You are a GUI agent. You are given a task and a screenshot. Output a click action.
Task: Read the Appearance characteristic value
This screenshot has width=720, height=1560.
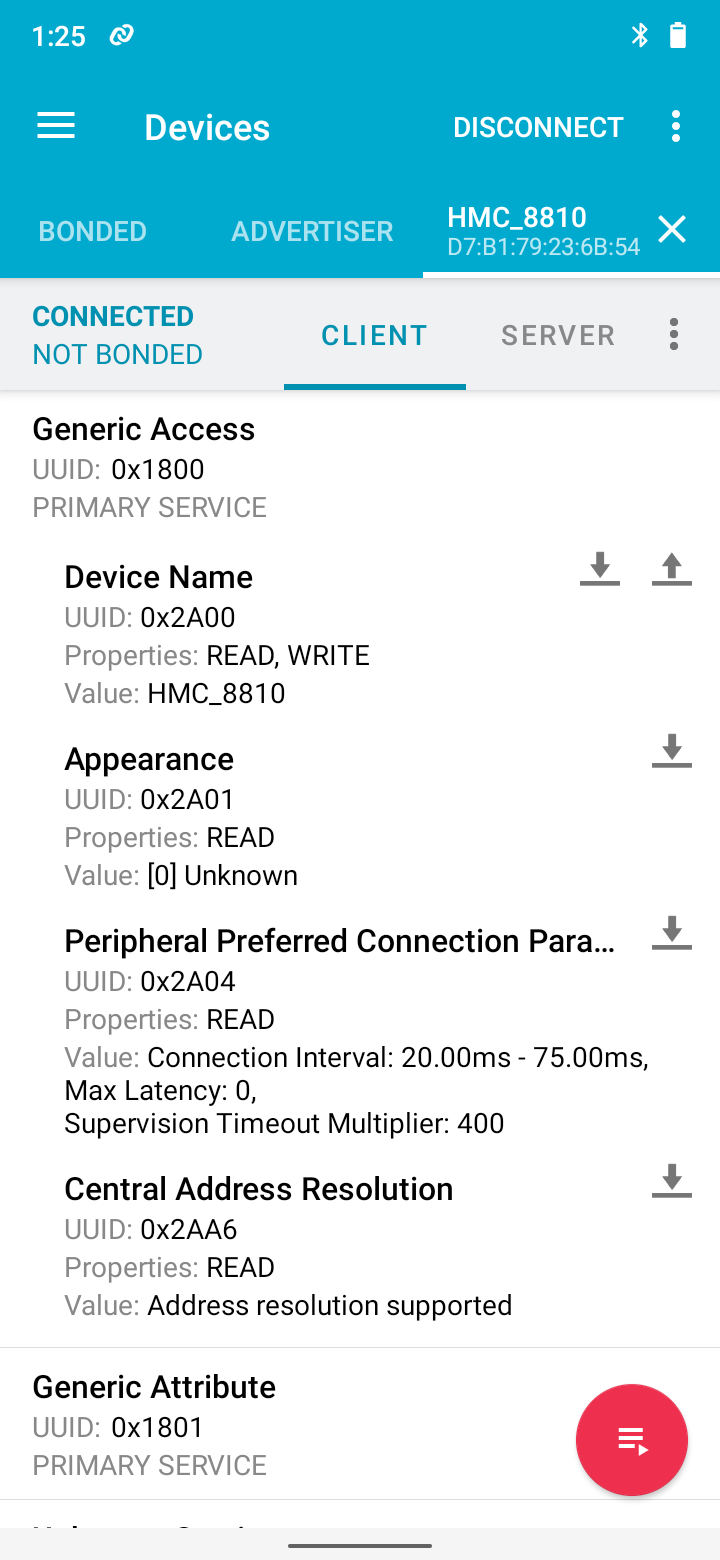(672, 750)
